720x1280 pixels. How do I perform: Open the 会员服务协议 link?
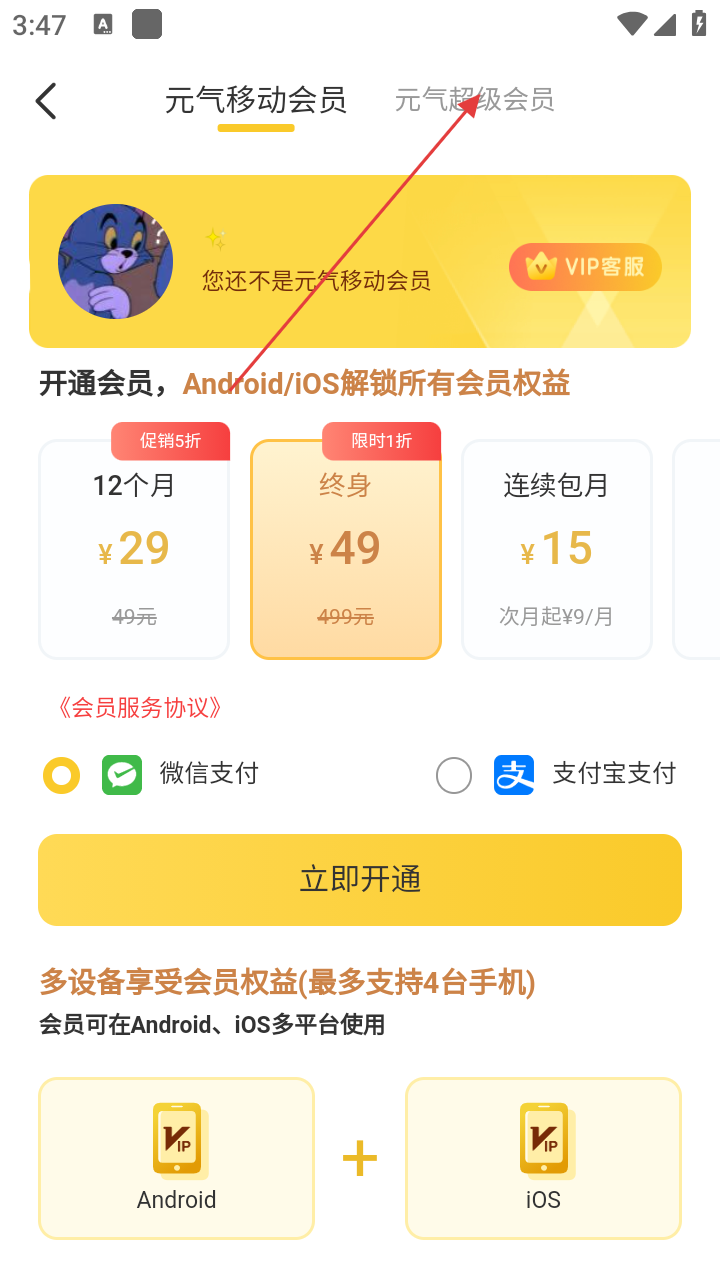coord(138,708)
